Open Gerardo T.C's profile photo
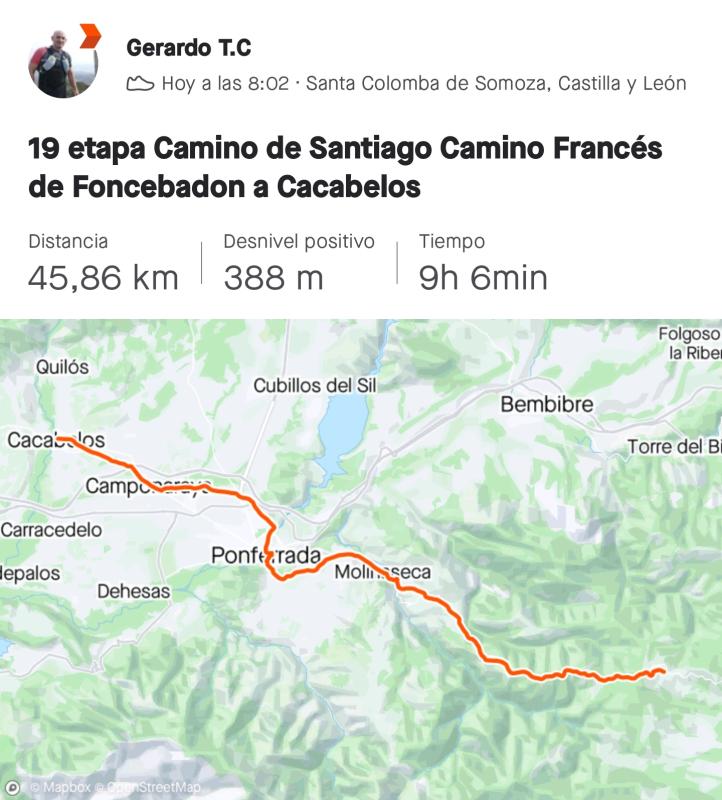The width and height of the screenshot is (722, 800). 63,62
